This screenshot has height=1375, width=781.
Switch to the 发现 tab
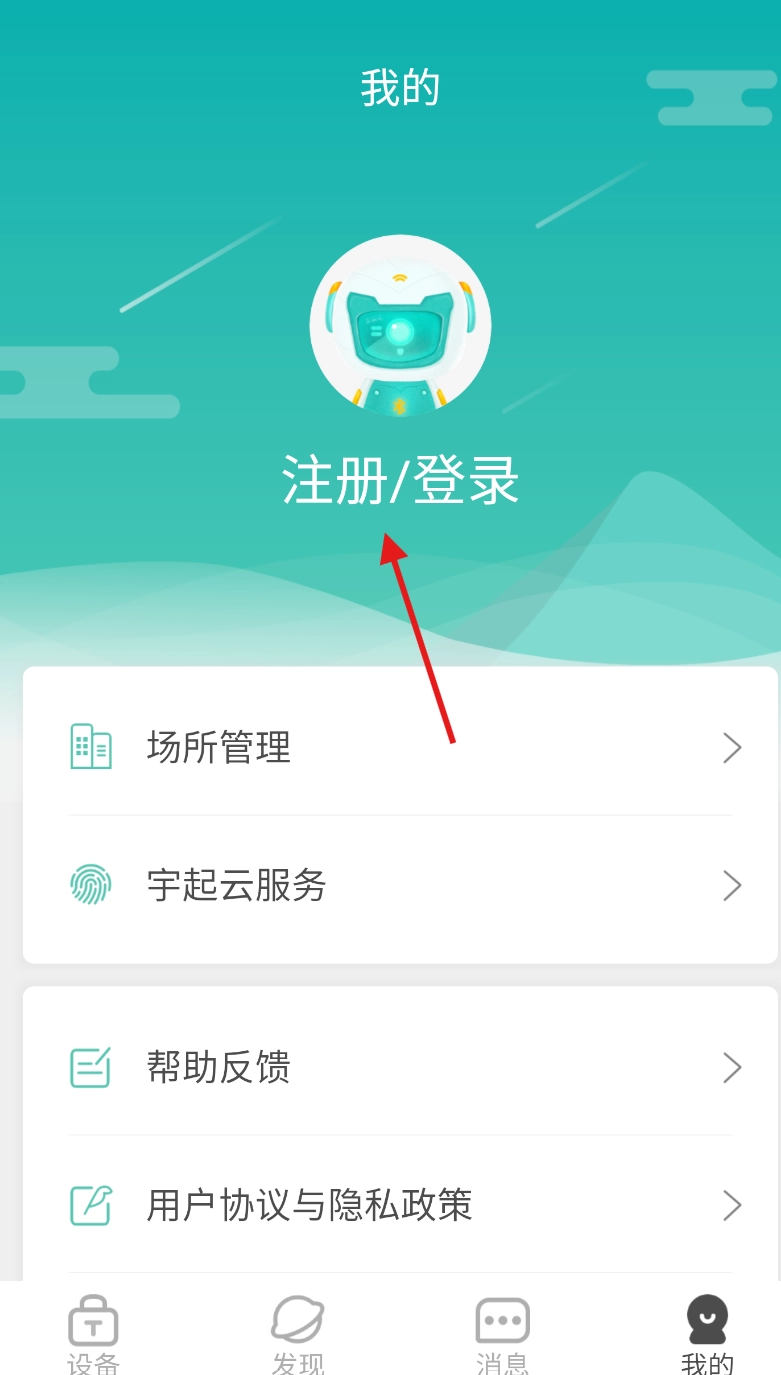(298, 1333)
